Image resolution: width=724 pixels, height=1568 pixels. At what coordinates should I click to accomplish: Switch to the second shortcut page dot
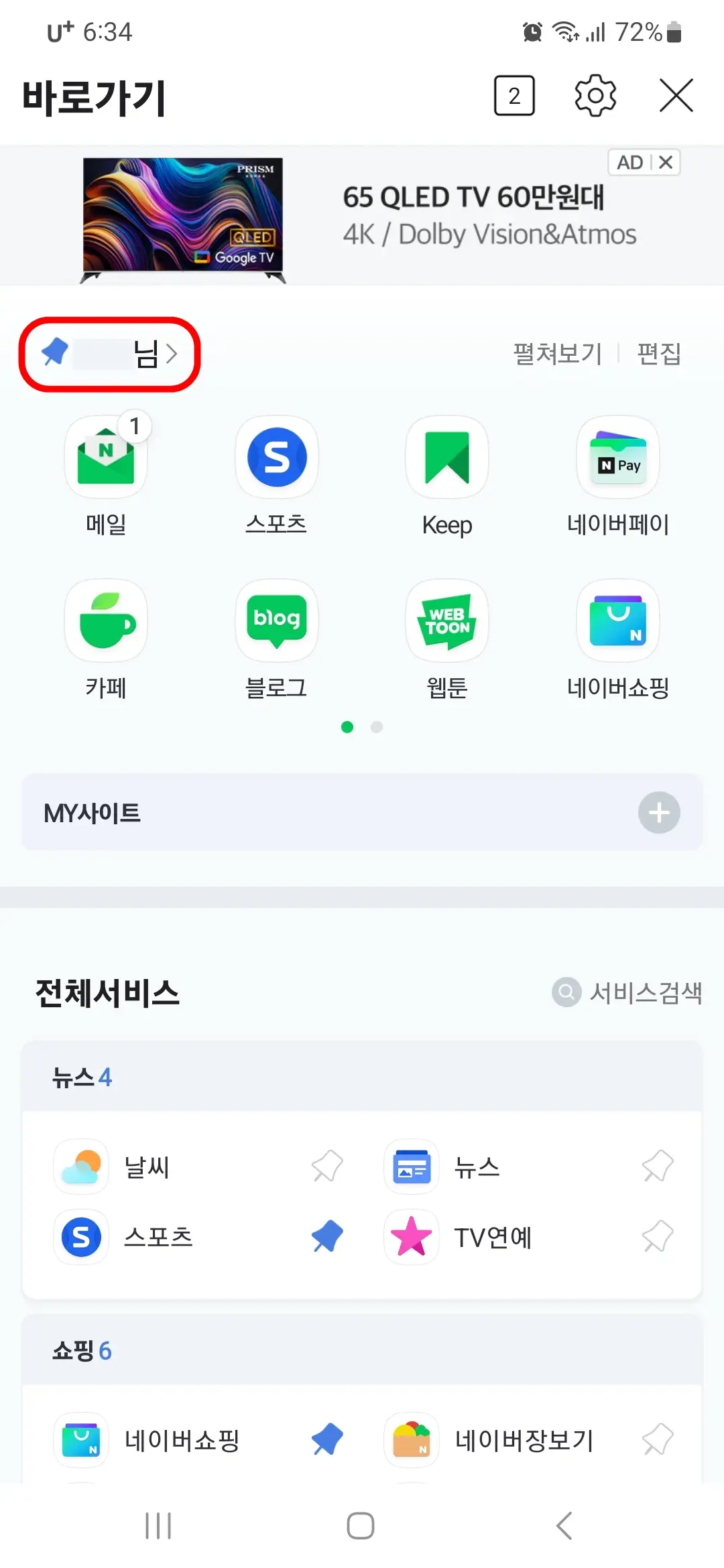coord(377,726)
